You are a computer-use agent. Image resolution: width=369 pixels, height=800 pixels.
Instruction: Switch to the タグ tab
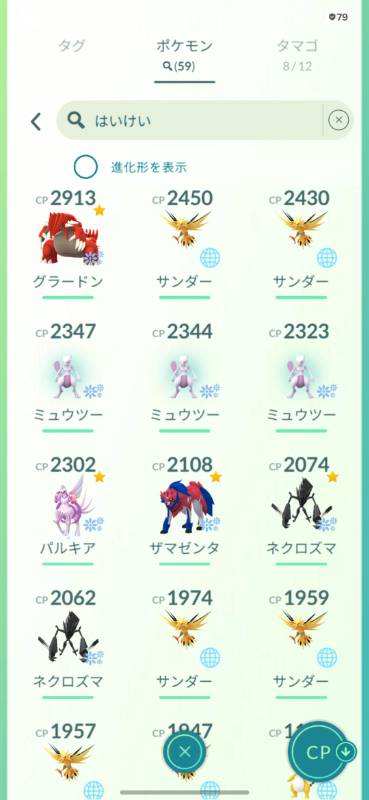pyautogui.click(x=71, y=46)
